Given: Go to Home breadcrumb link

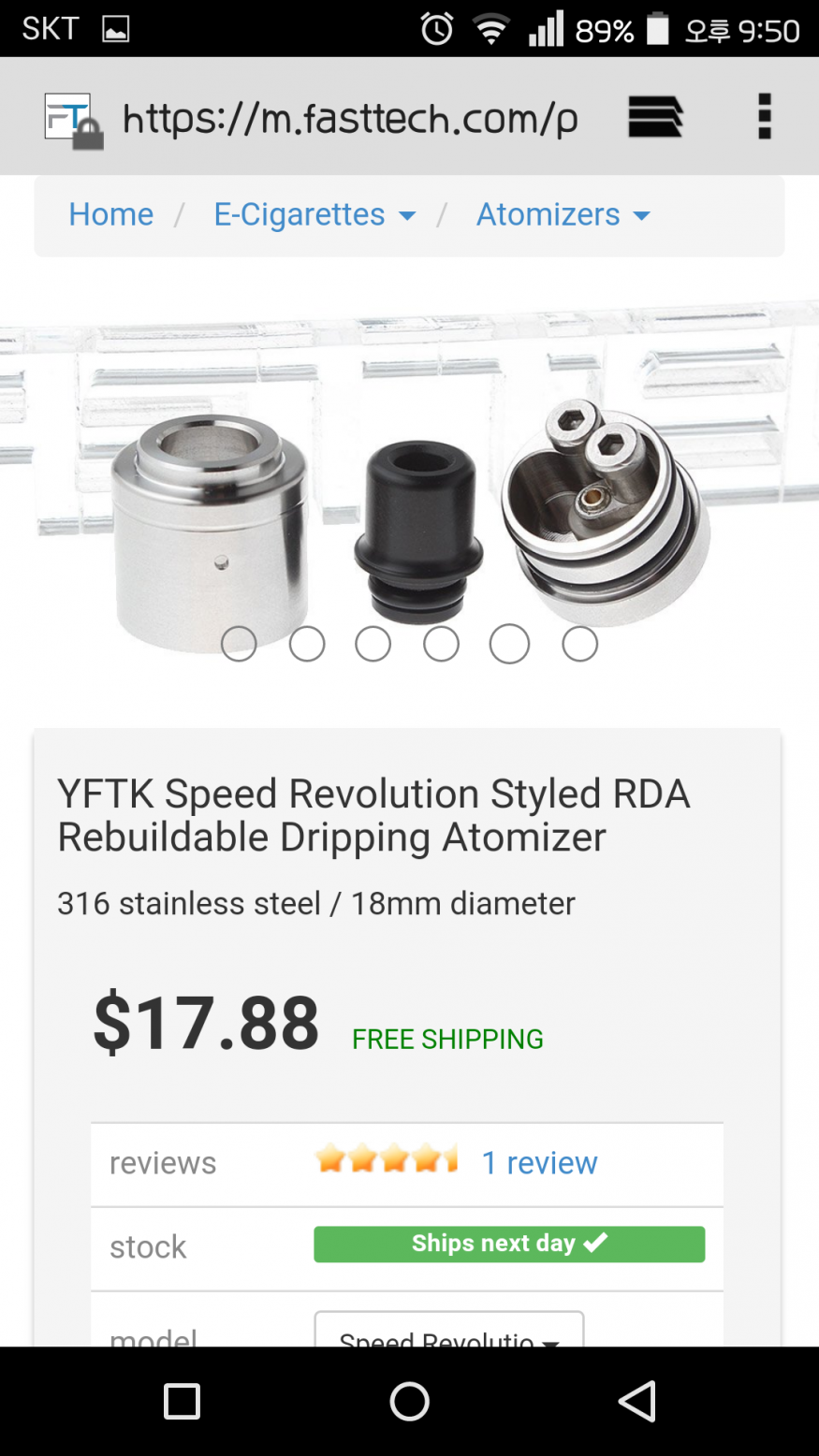Looking at the screenshot, I should coord(110,214).
